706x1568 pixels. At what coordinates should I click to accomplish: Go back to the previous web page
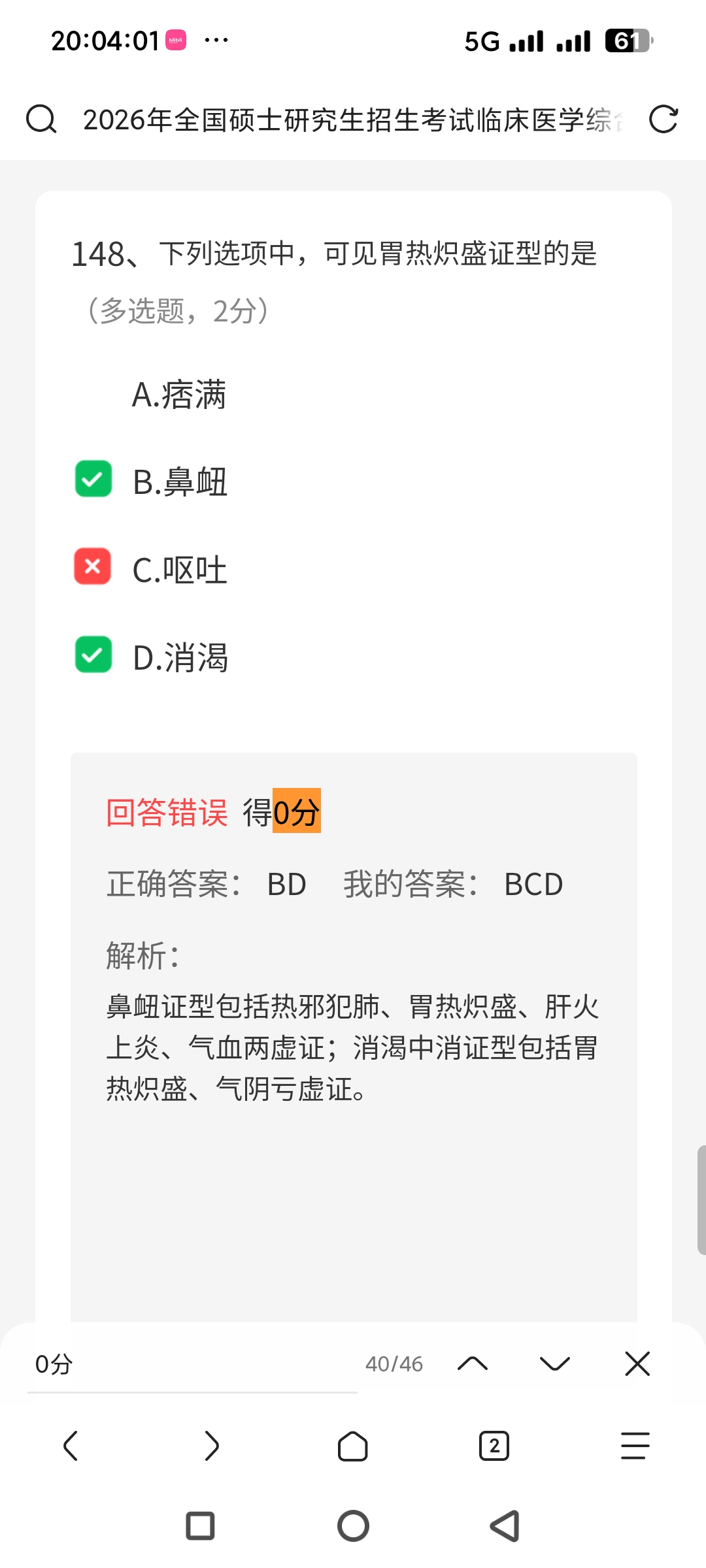pyautogui.click(x=71, y=1446)
